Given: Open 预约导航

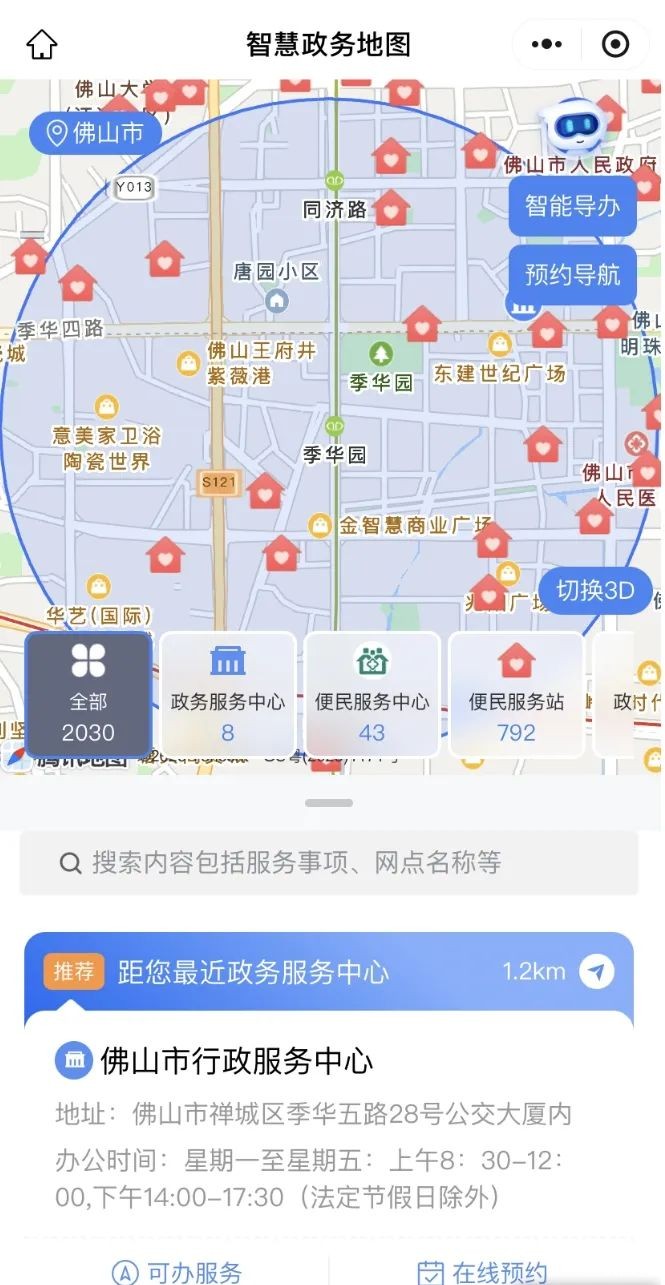Looking at the screenshot, I should [572, 274].
